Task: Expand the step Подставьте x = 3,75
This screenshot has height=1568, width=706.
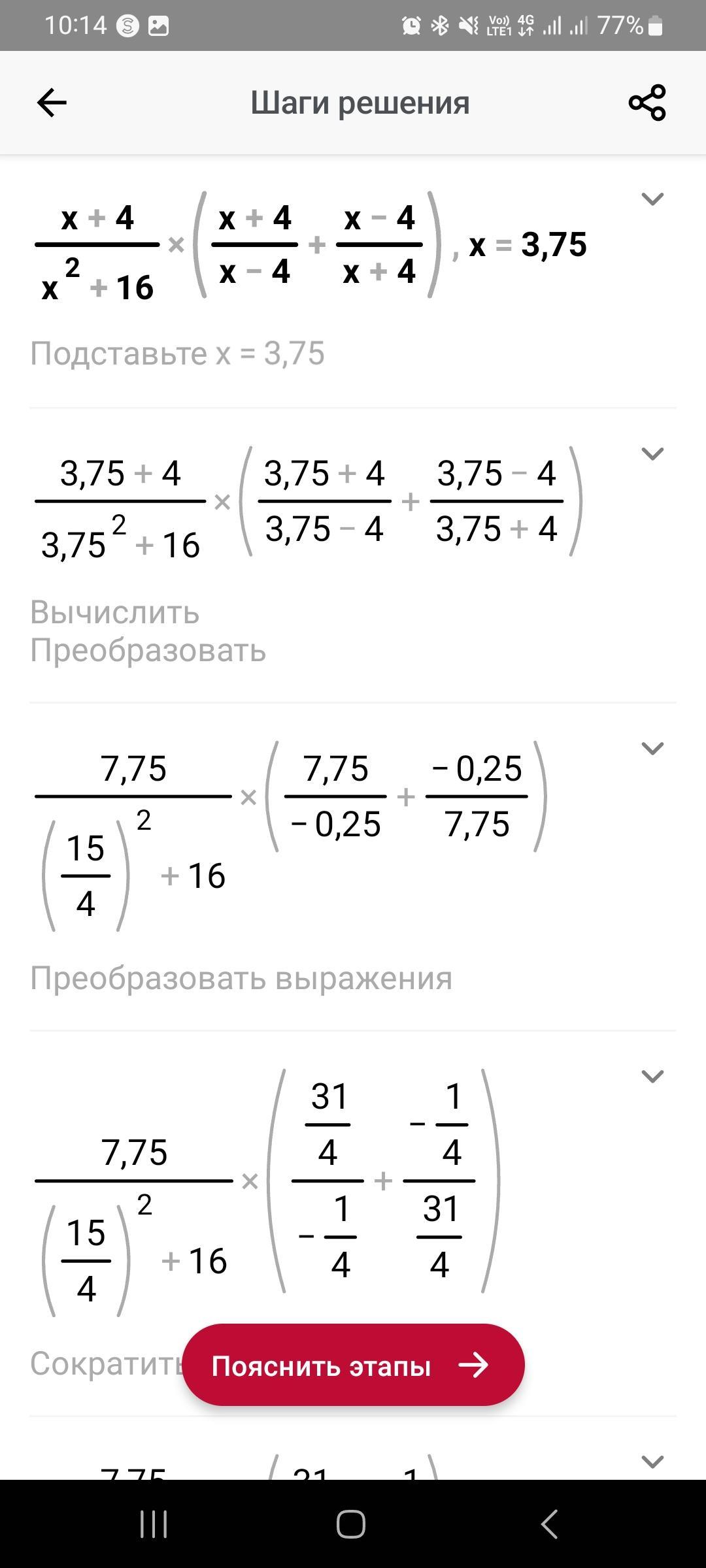Action: click(x=652, y=199)
